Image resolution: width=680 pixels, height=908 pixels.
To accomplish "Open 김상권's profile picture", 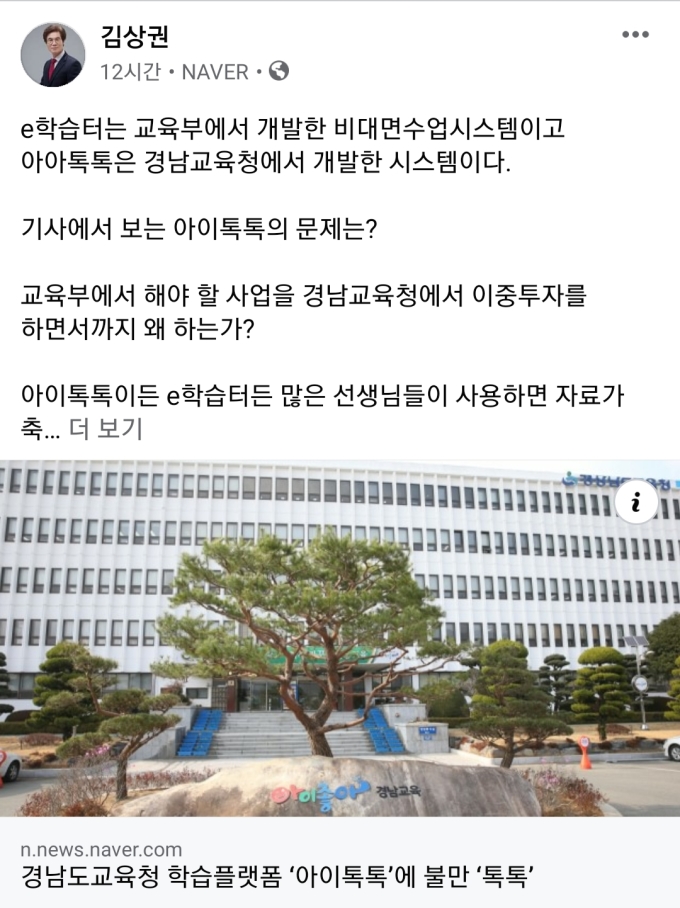I will coord(53,55).
